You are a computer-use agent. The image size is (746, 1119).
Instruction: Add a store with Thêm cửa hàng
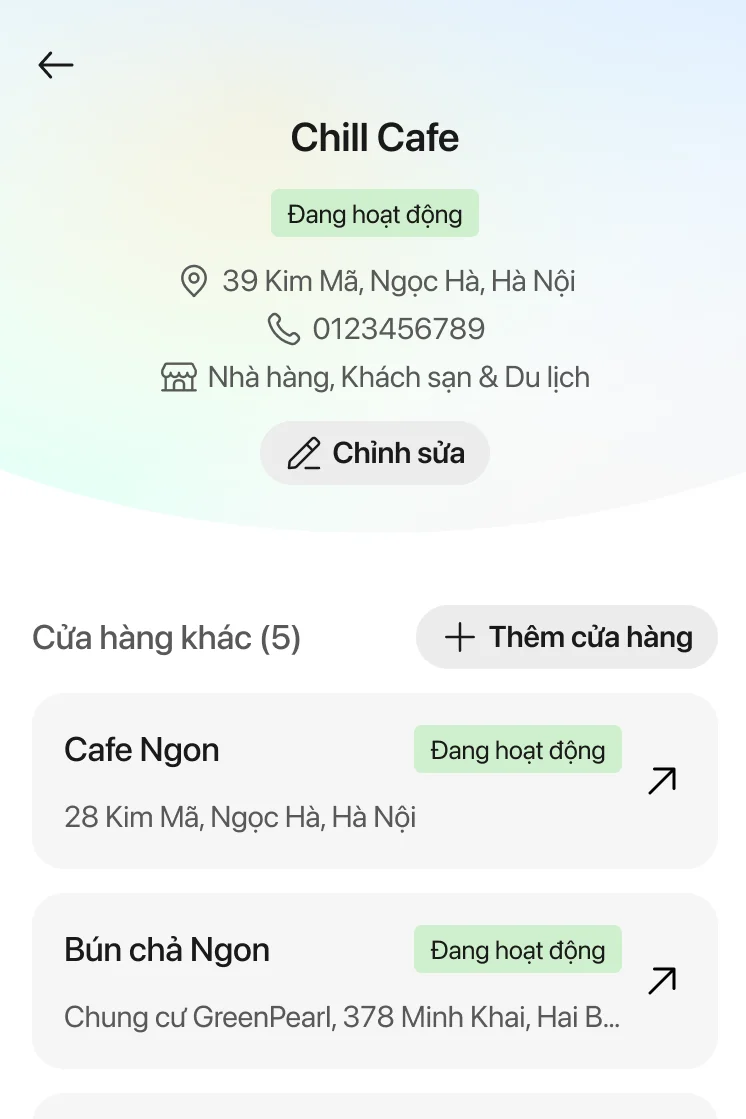coord(567,637)
